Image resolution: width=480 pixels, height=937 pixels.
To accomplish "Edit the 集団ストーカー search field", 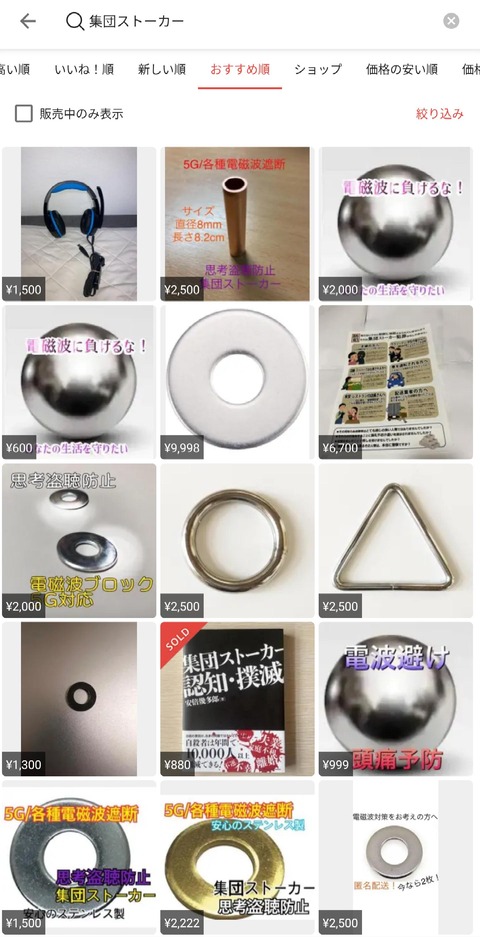I will 251,22.
